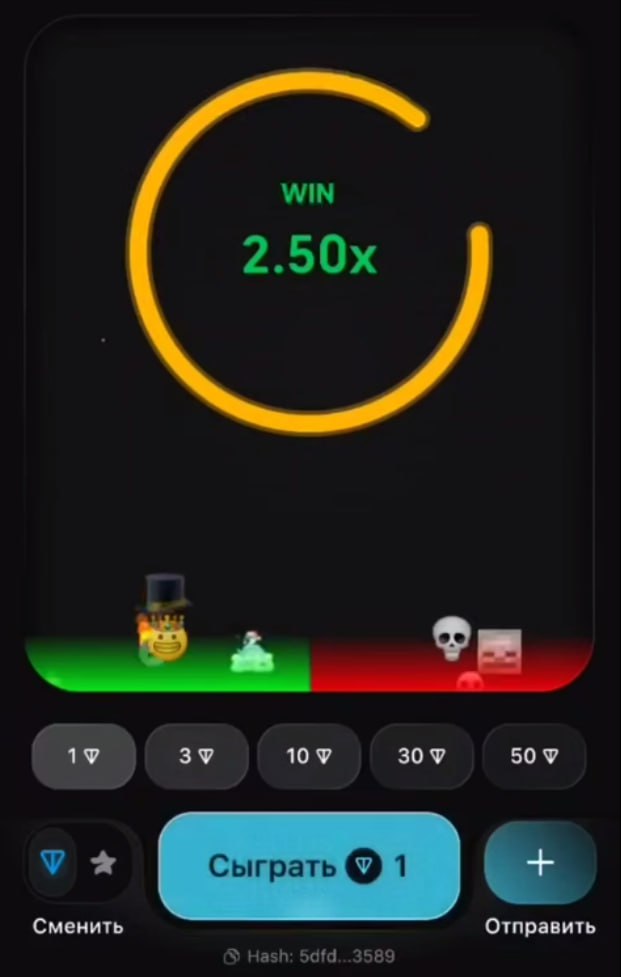Viewport: 621px width, 977px height.
Task: Tap the plus Отправить button
Action: 540,864
